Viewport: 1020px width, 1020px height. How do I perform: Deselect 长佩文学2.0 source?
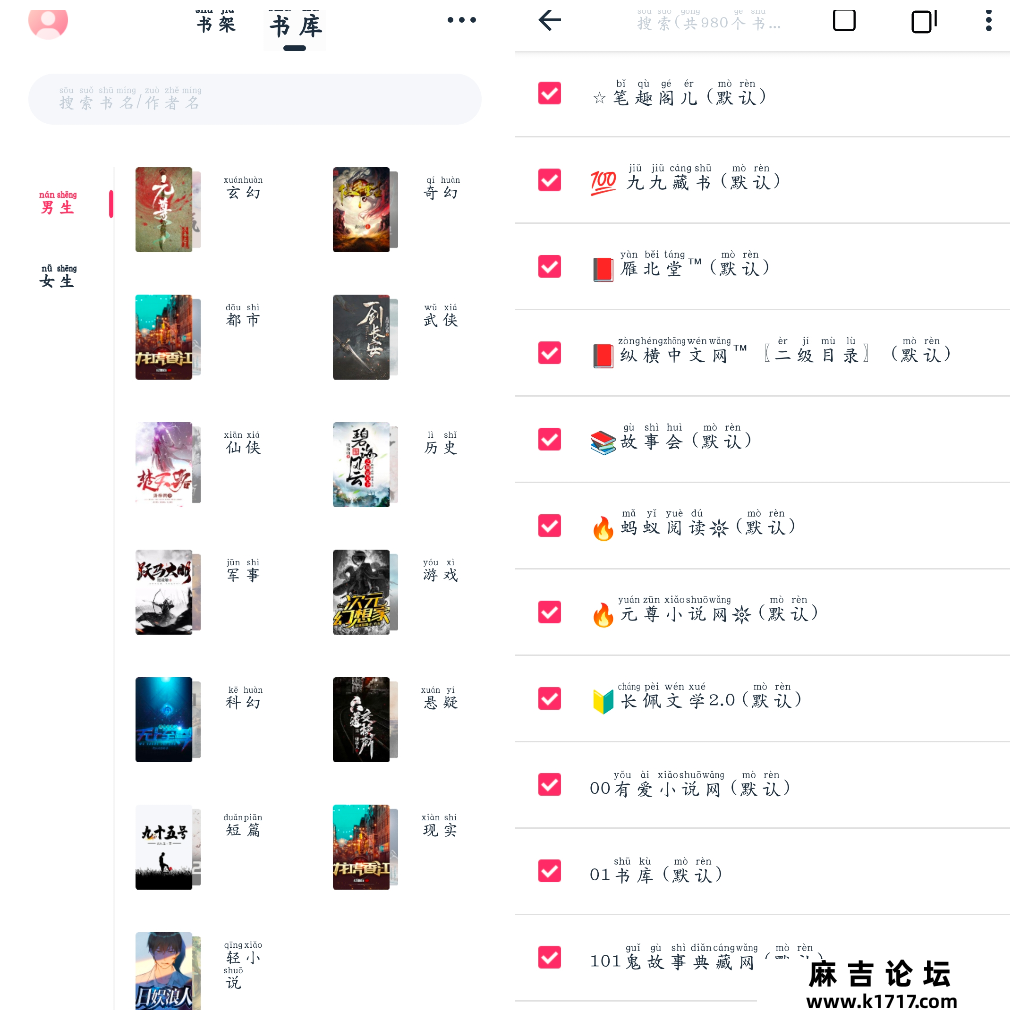coord(549,698)
